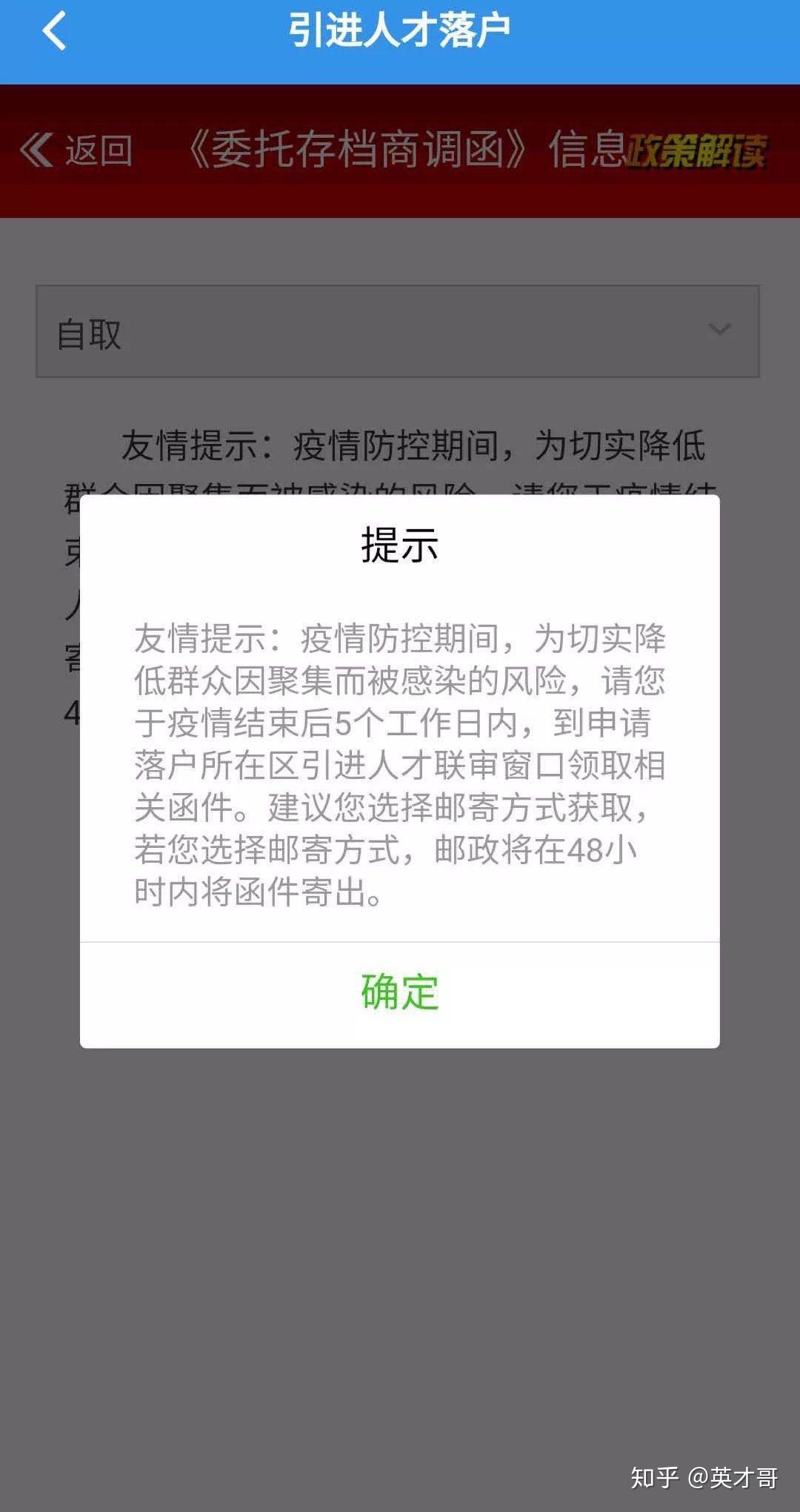Tap the back arrow in the blue header

(55, 31)
